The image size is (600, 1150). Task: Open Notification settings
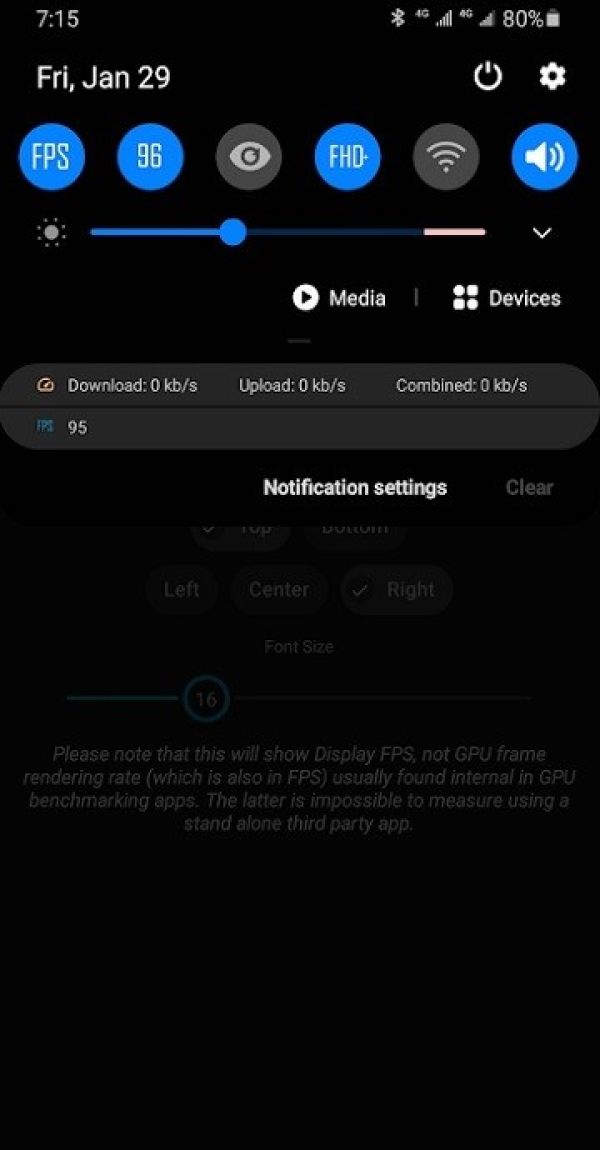point(354,488)
